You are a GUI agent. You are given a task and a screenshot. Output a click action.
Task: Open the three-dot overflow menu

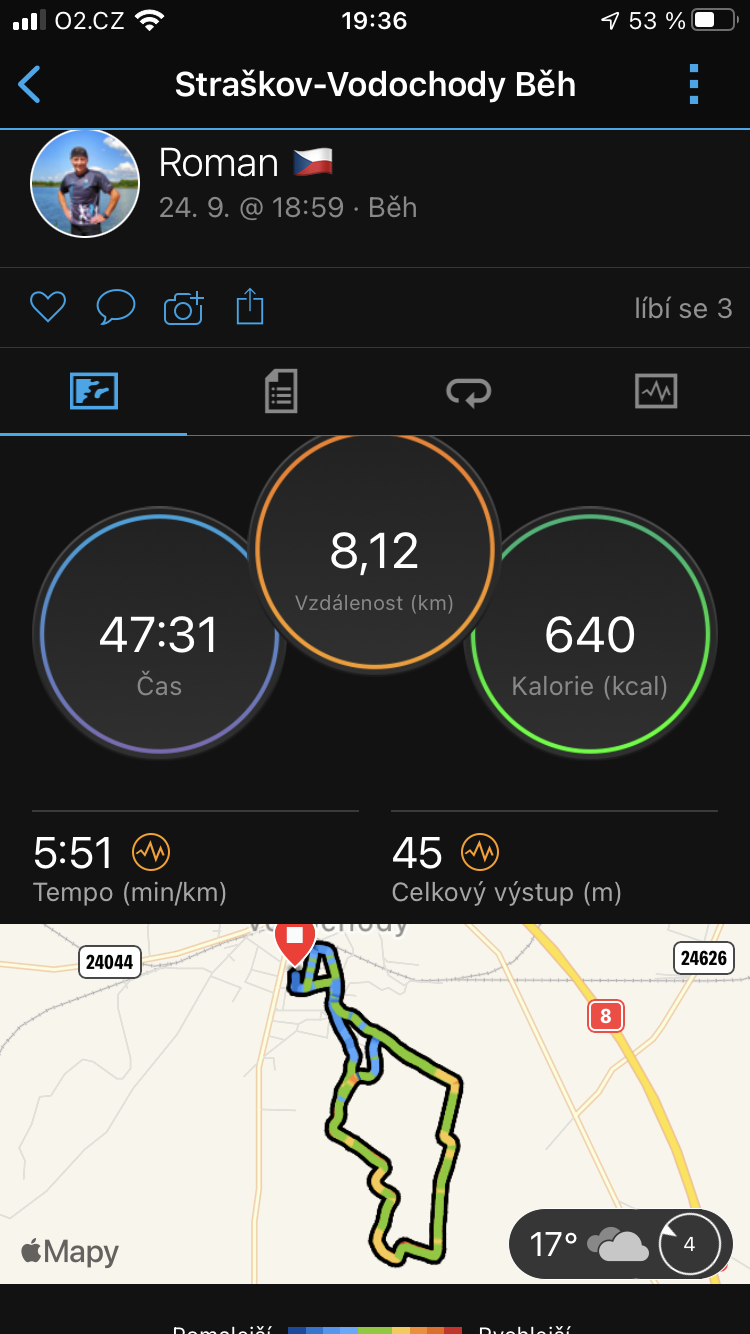pyautogui.click(x=695, y=85)
